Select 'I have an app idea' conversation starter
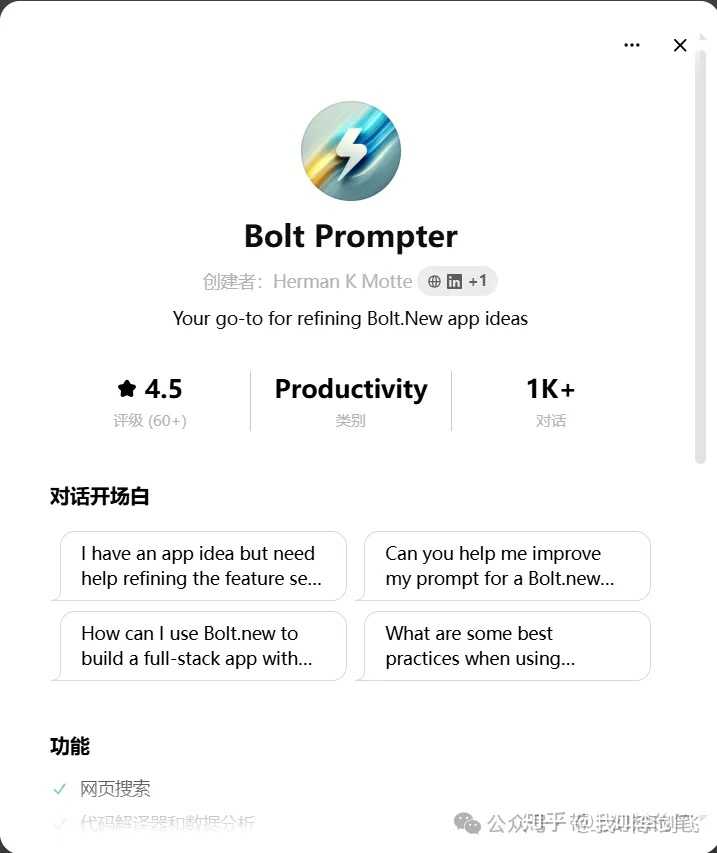 coord(199,566)
